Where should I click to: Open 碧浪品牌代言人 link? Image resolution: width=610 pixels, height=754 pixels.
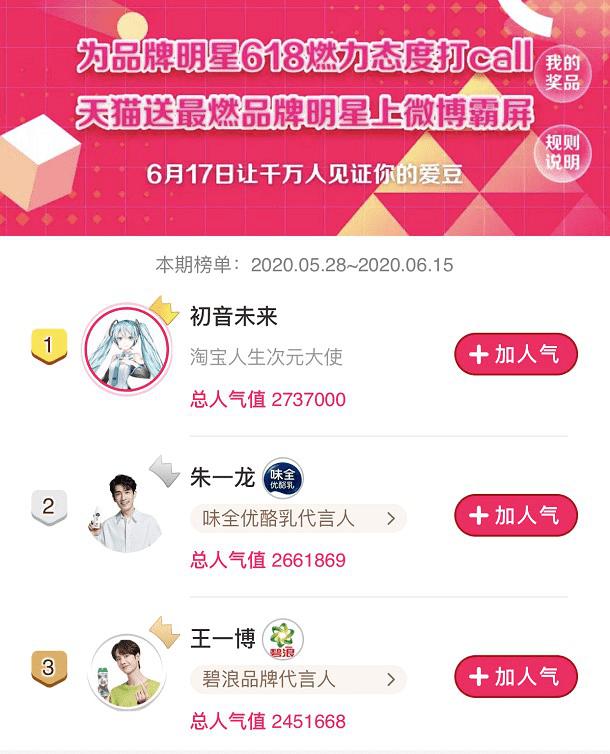(x=298, y=680)
